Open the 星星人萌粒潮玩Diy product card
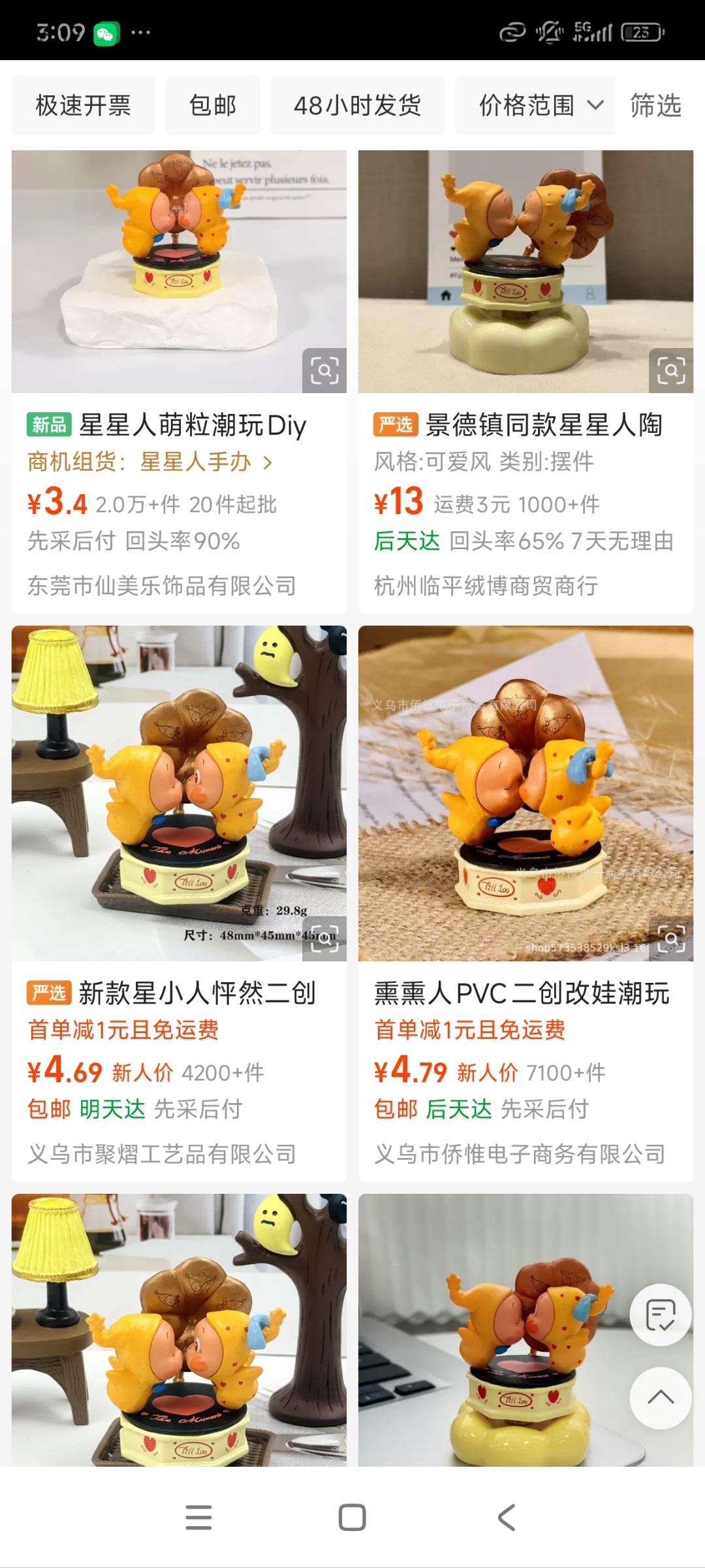Viewport: 705px width, 1568px height. click(179, 382)
